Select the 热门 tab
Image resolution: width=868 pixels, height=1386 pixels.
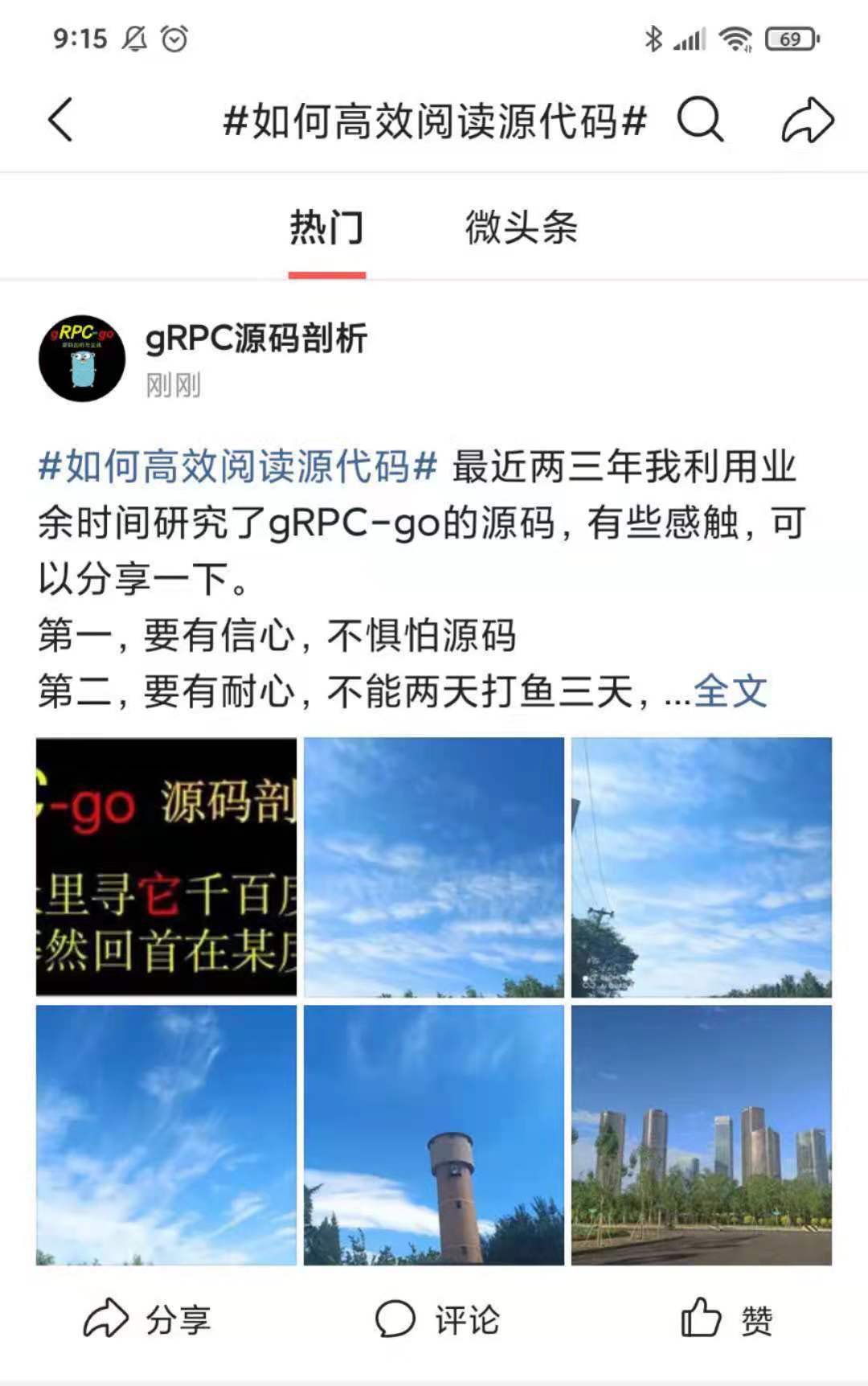(x=325, y=228)
